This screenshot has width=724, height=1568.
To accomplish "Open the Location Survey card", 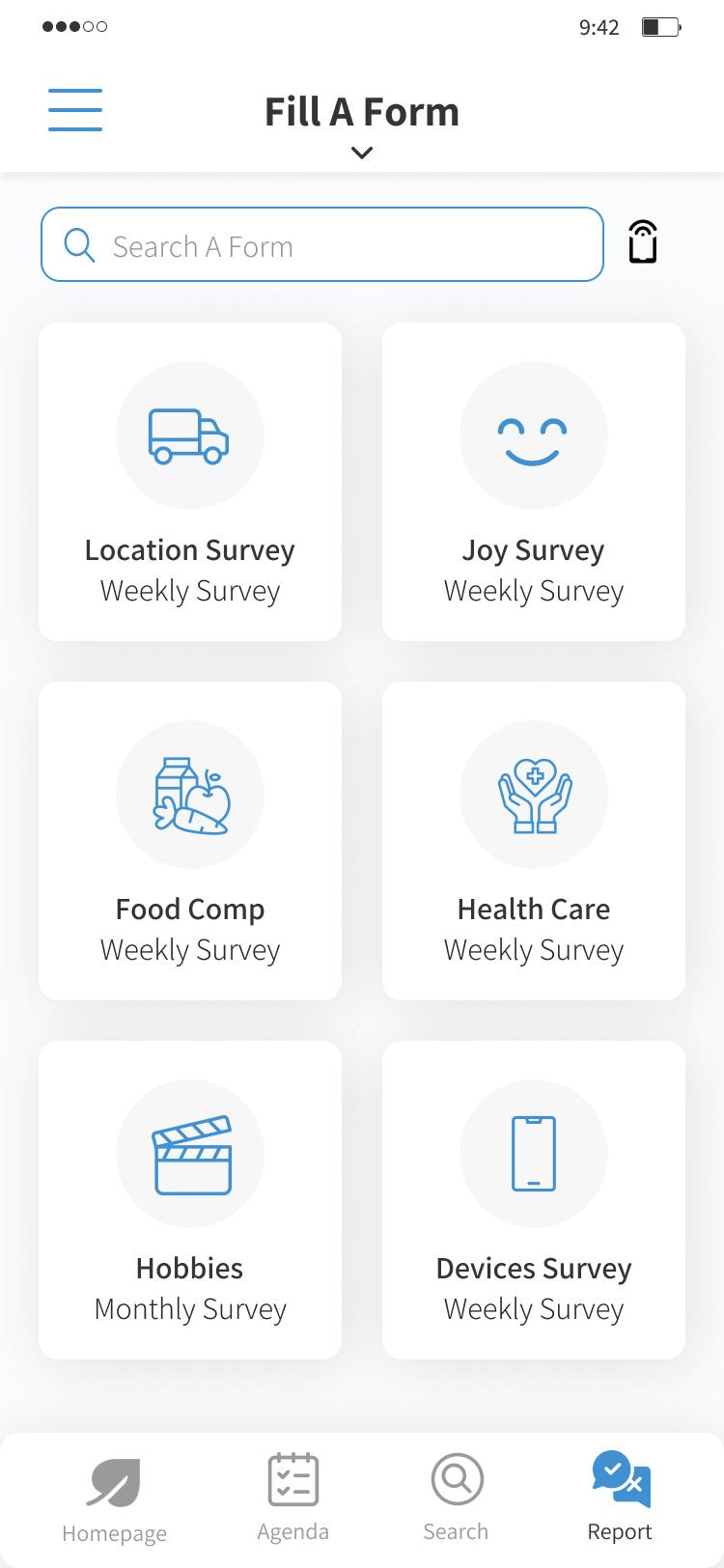I will click(190, 482).
